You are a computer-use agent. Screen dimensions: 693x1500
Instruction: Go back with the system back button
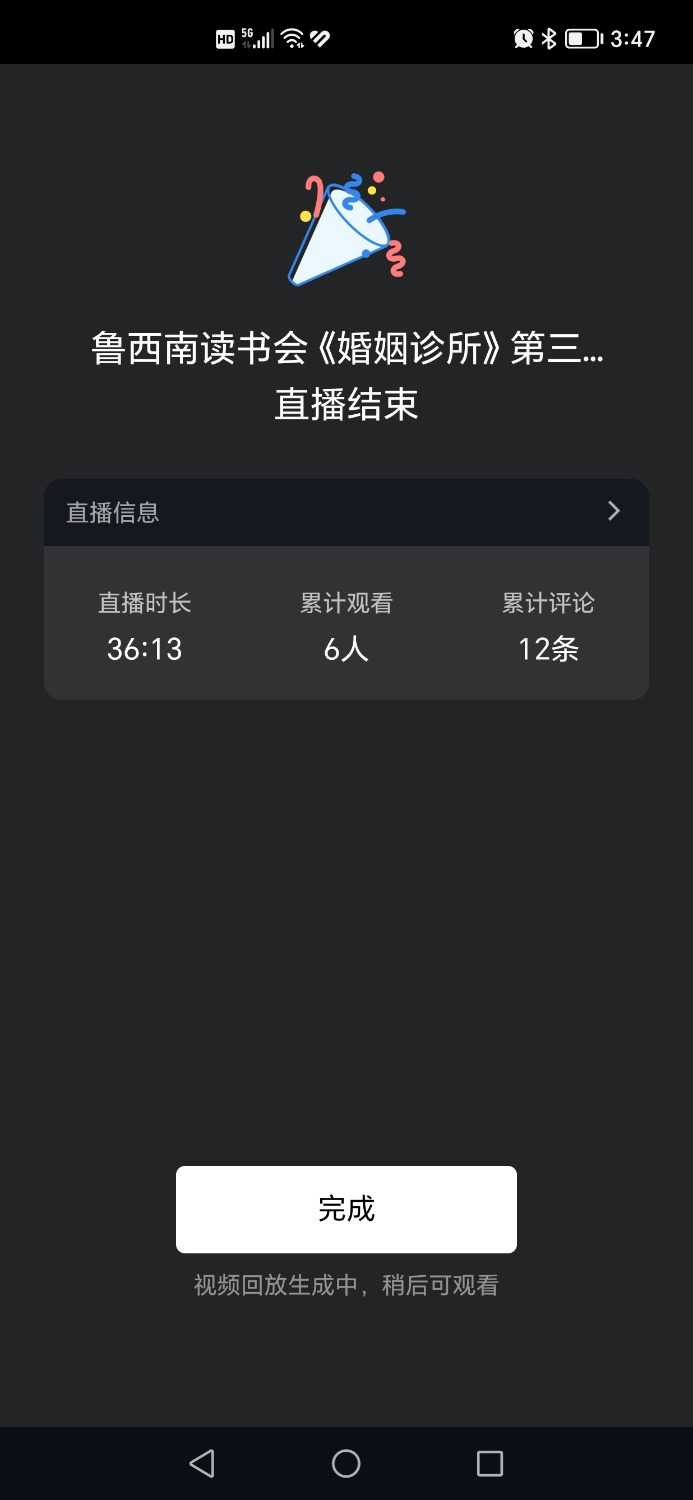coord(202,1464)
